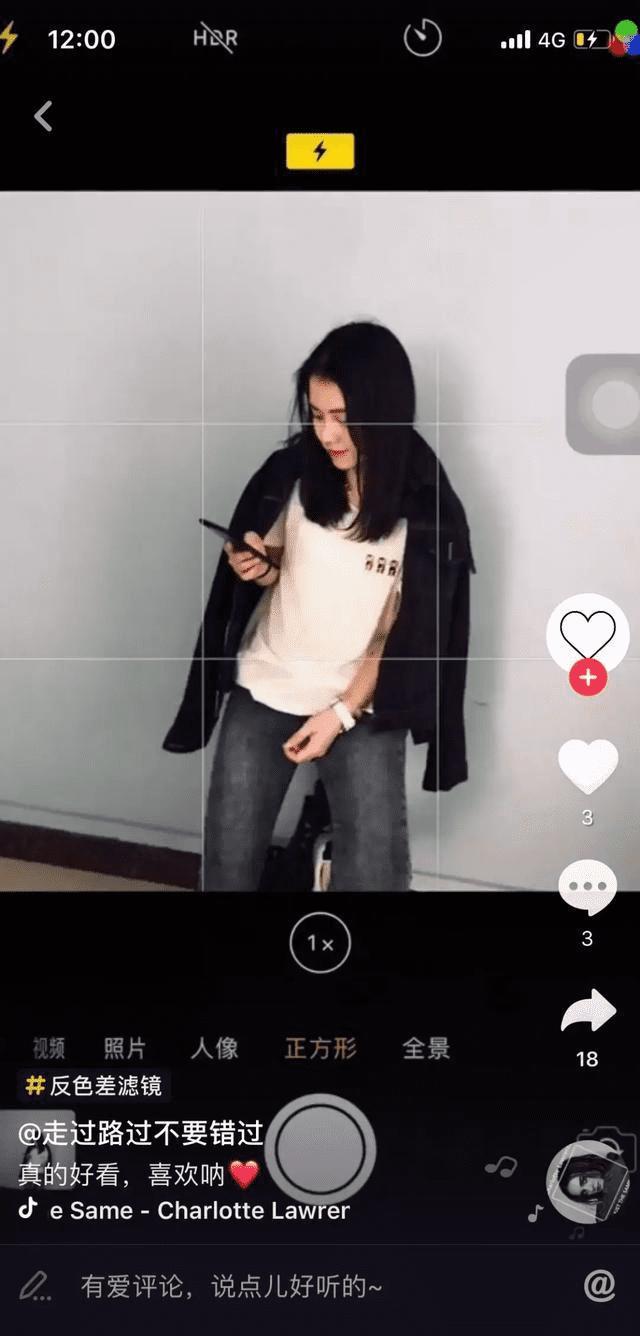This screenshot has height=1336, width=640.
Task: Mention someone with the @ icon
Action: [x=599, y=1286]
